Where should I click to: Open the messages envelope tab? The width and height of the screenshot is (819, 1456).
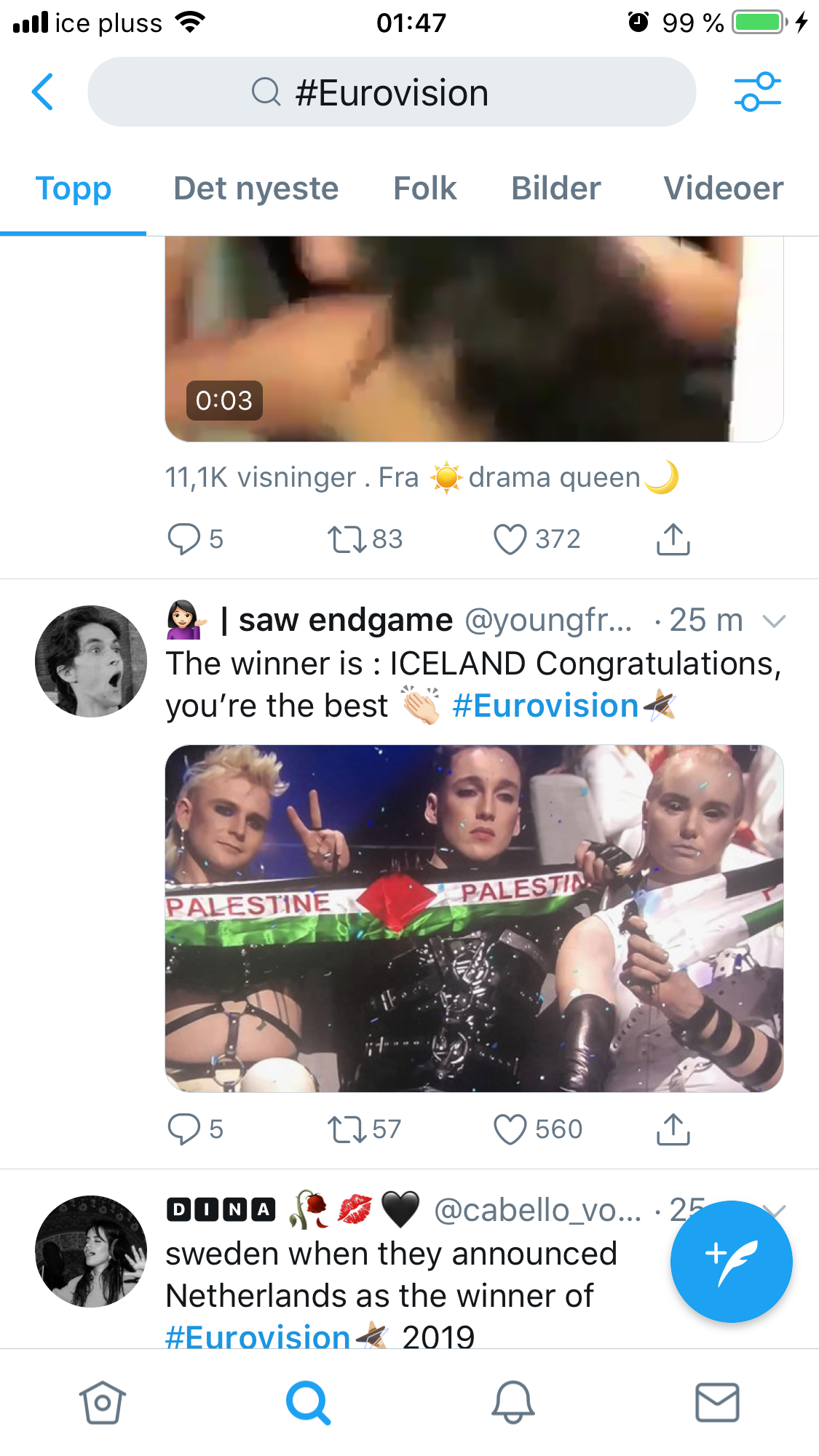pos(718,1402)
